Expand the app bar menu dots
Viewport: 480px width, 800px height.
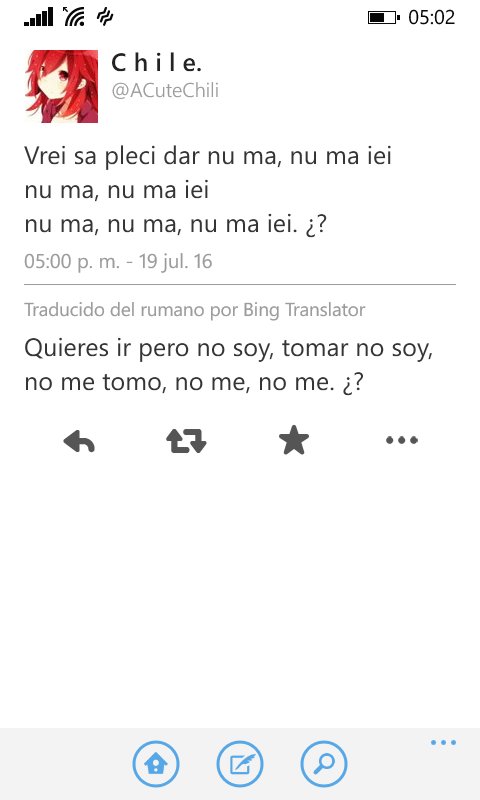point(443,742)
